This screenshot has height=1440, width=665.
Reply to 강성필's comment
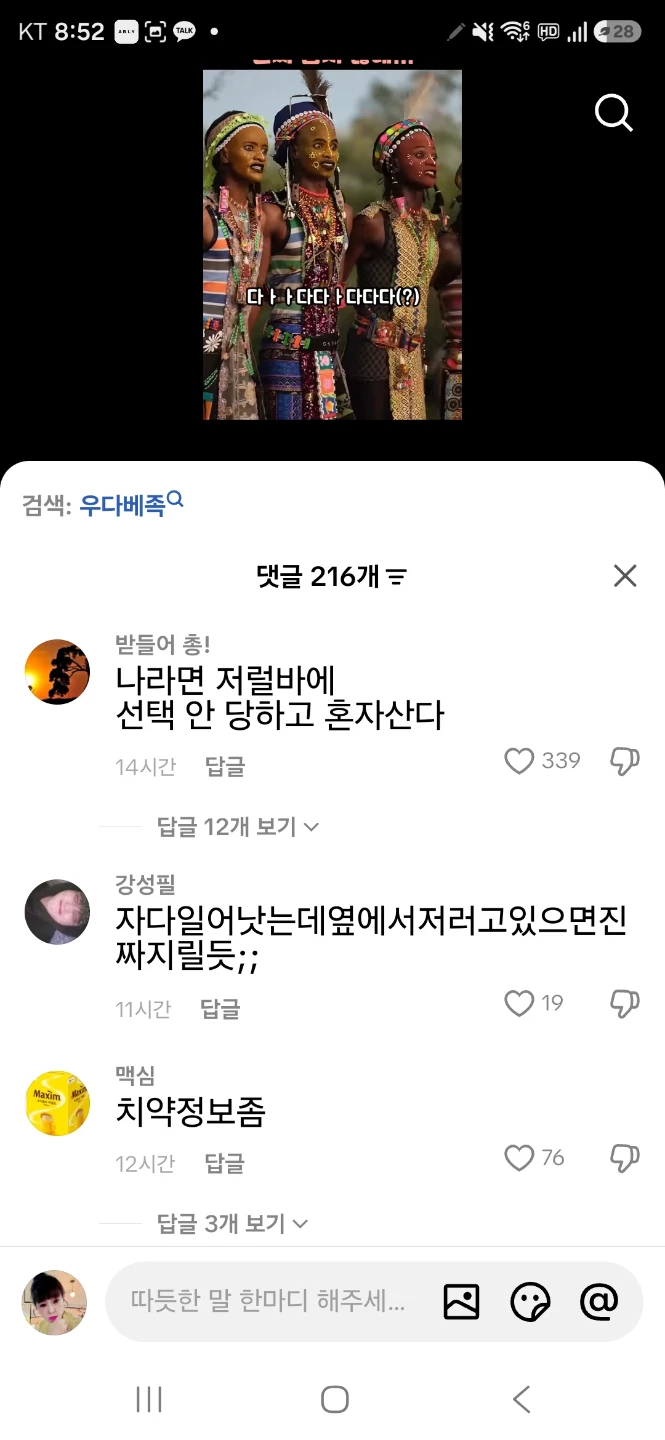tap(220, 1009)
